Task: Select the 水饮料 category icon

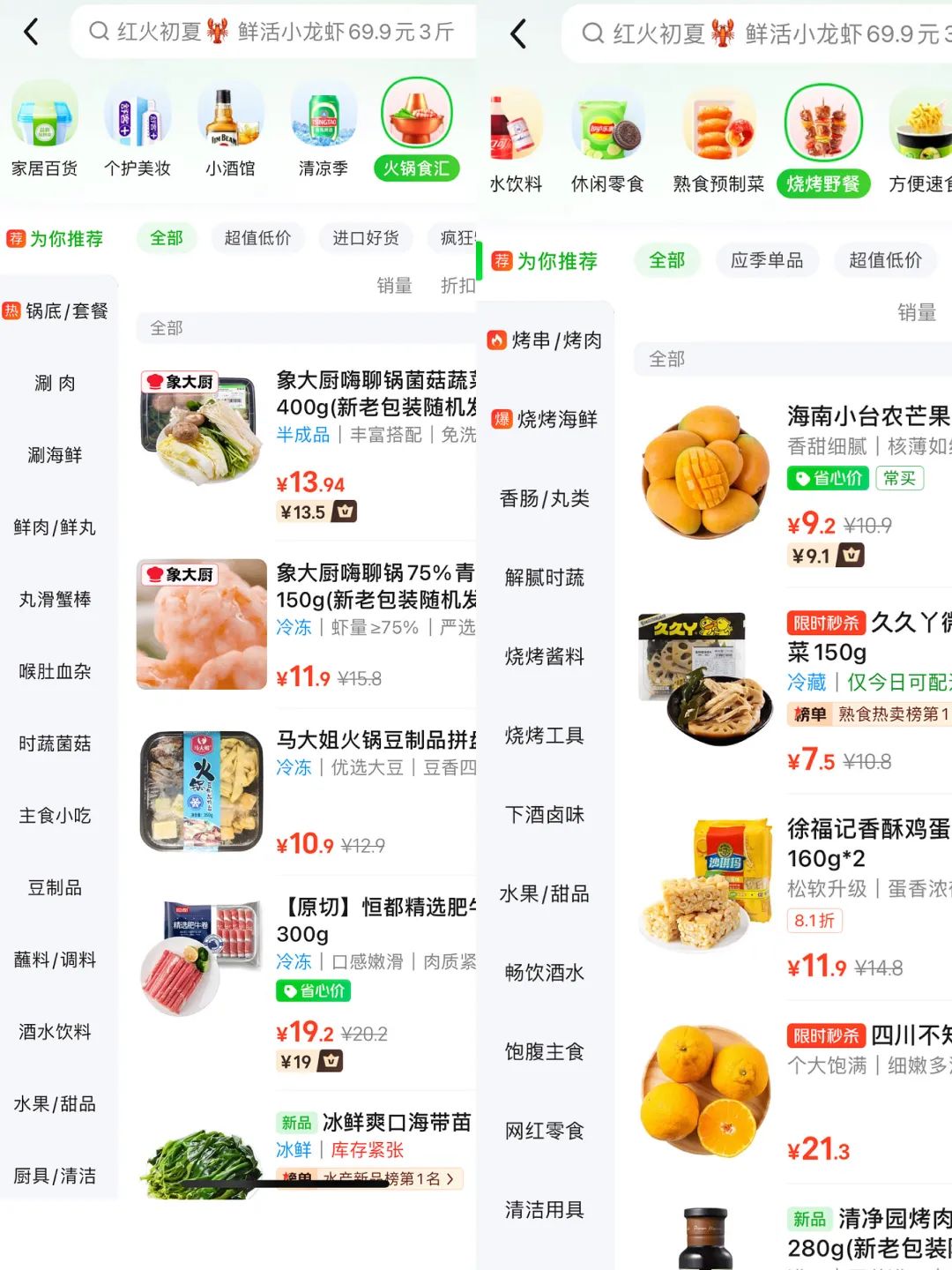Action: click(516, 128)
